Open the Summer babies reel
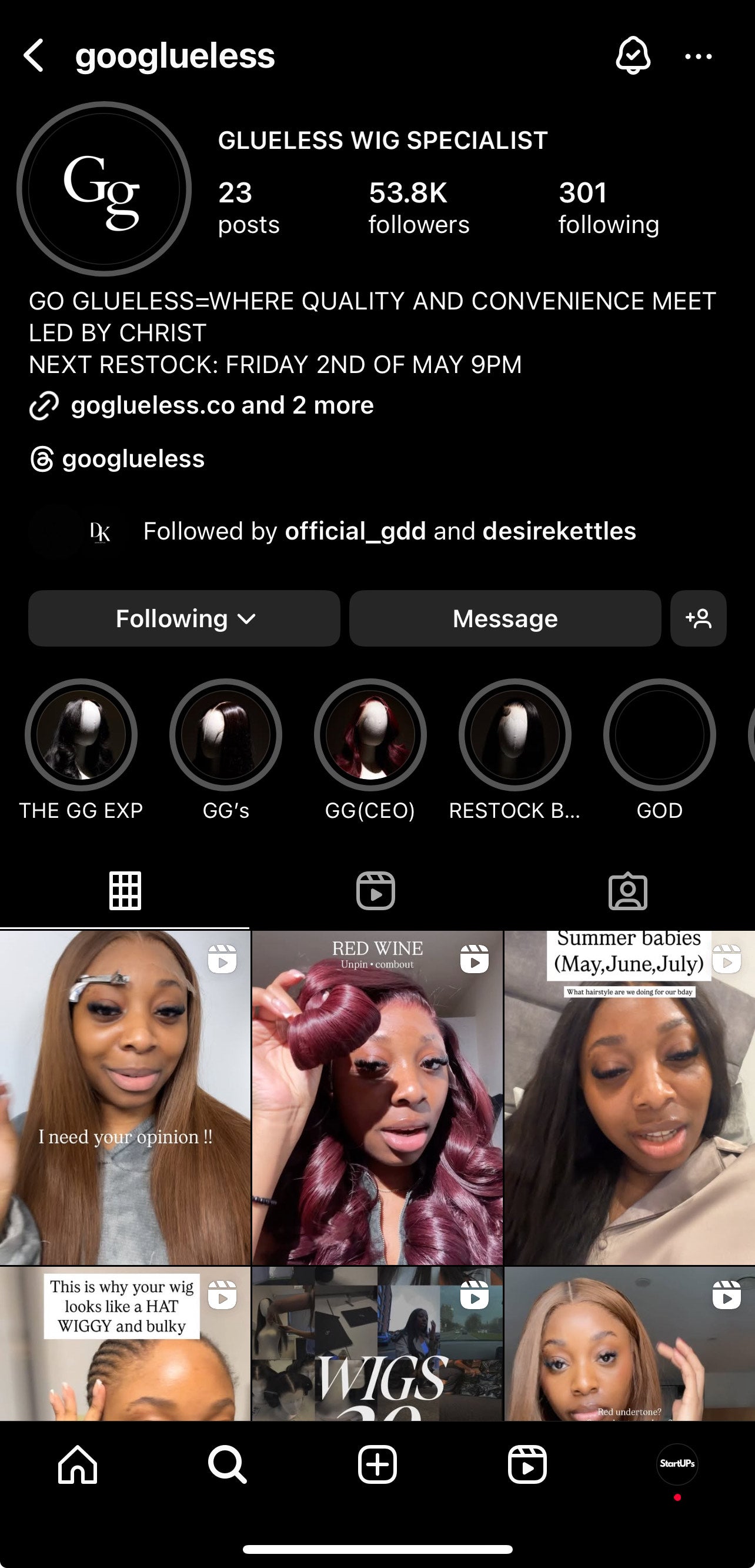Image resolution: width=755 pixels, height=1568 pixels. coord(630,1097)
